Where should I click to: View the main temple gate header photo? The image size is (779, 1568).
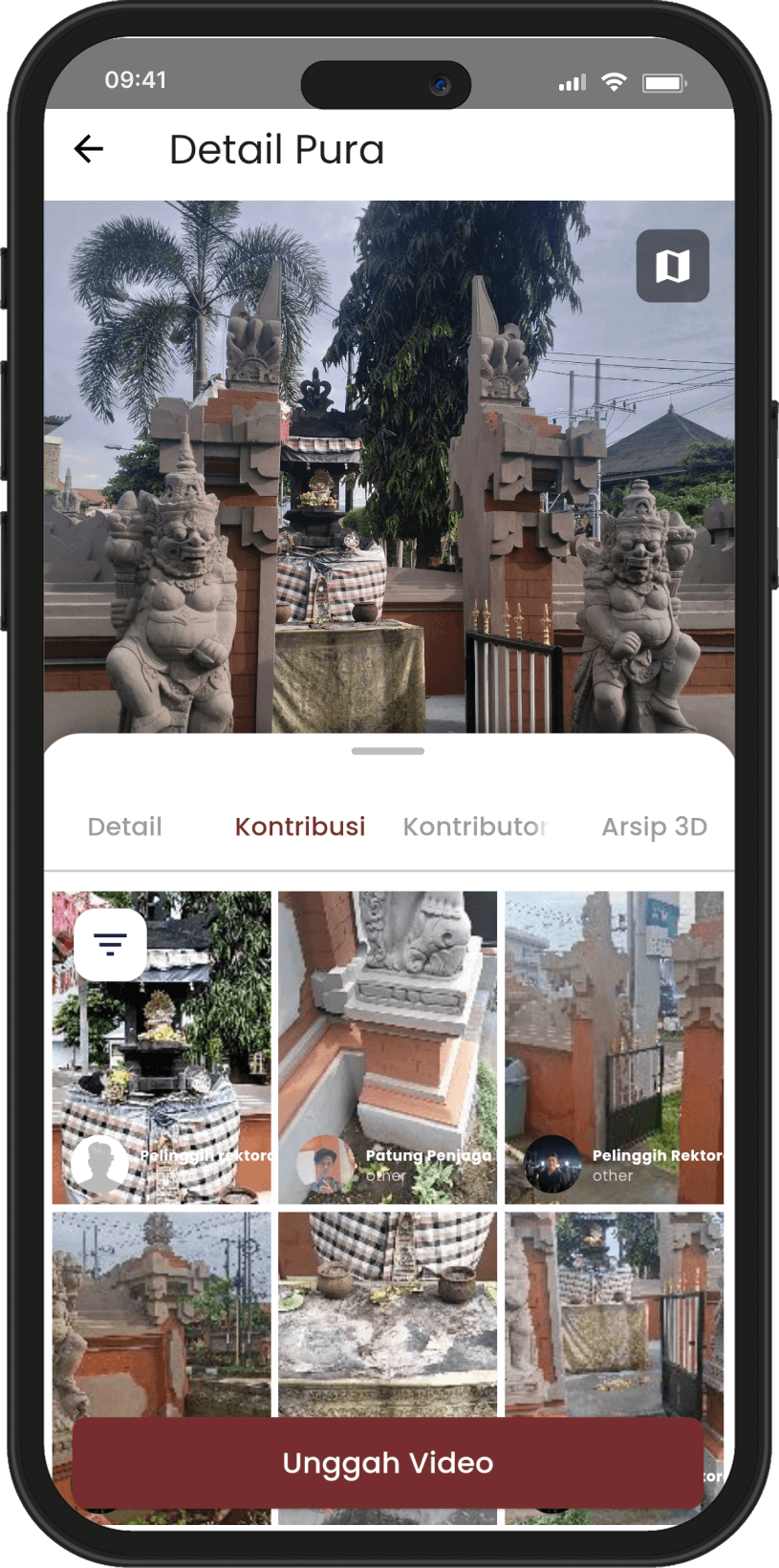(x=389, y=459)
